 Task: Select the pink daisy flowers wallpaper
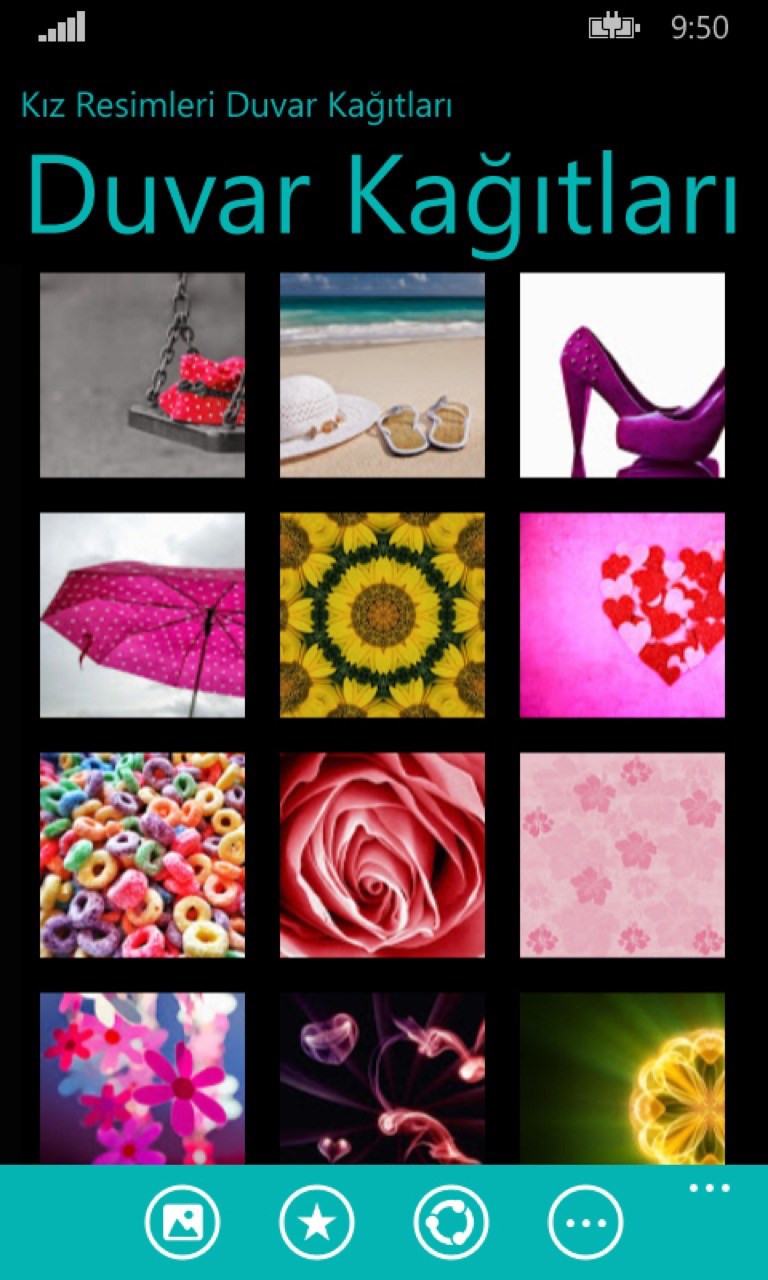point(142,1078)
